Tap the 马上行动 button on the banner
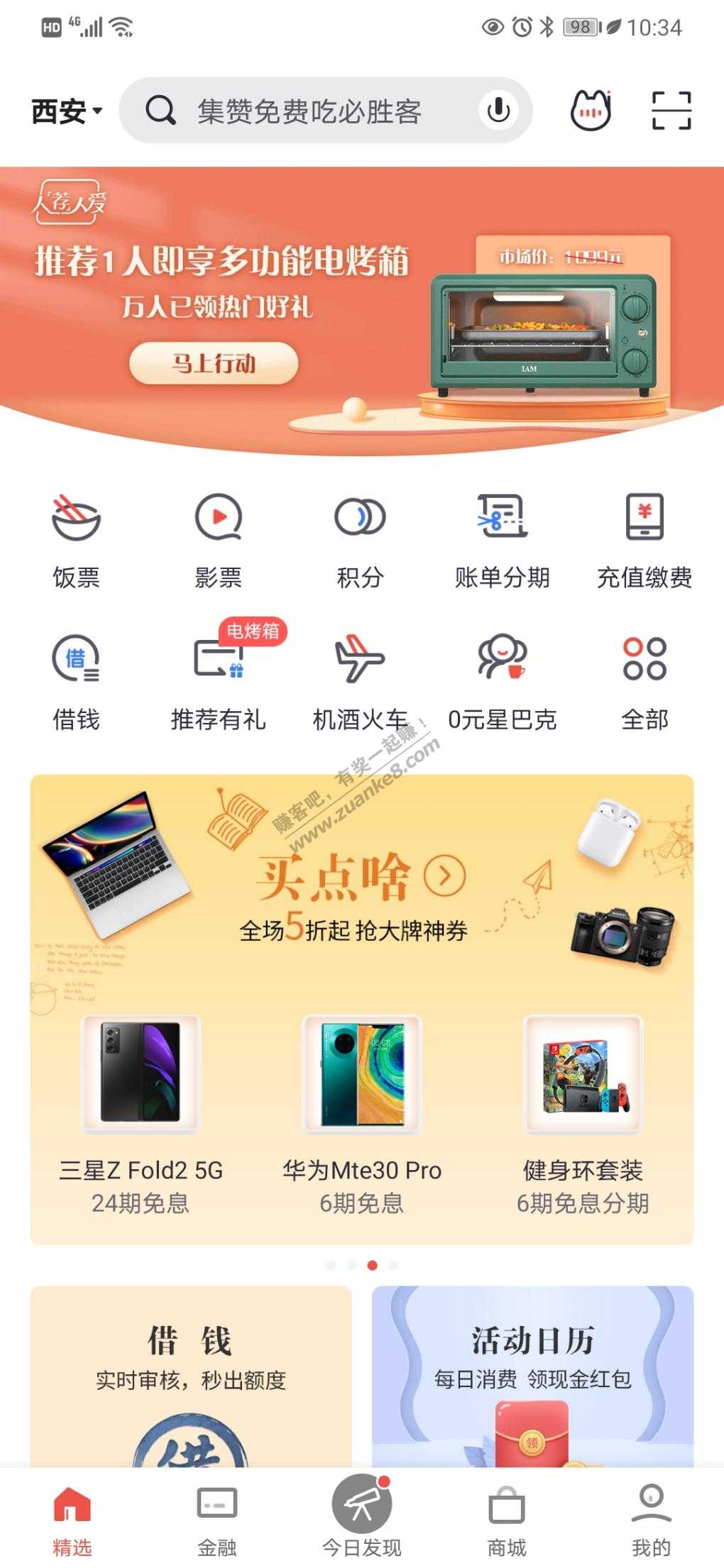 point(213,364)
